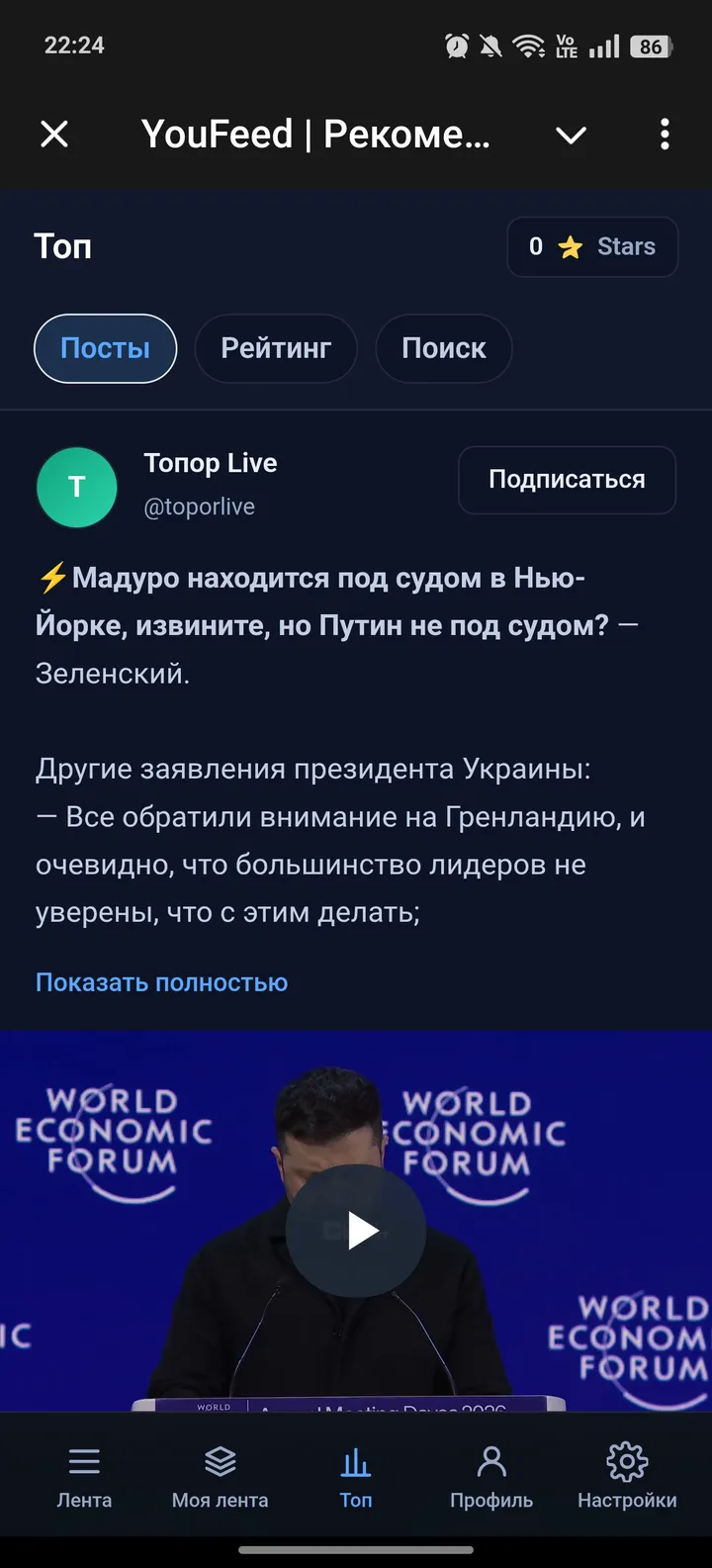
Task: Switch to the Рейтинг tab
Action: pos(276,348)
